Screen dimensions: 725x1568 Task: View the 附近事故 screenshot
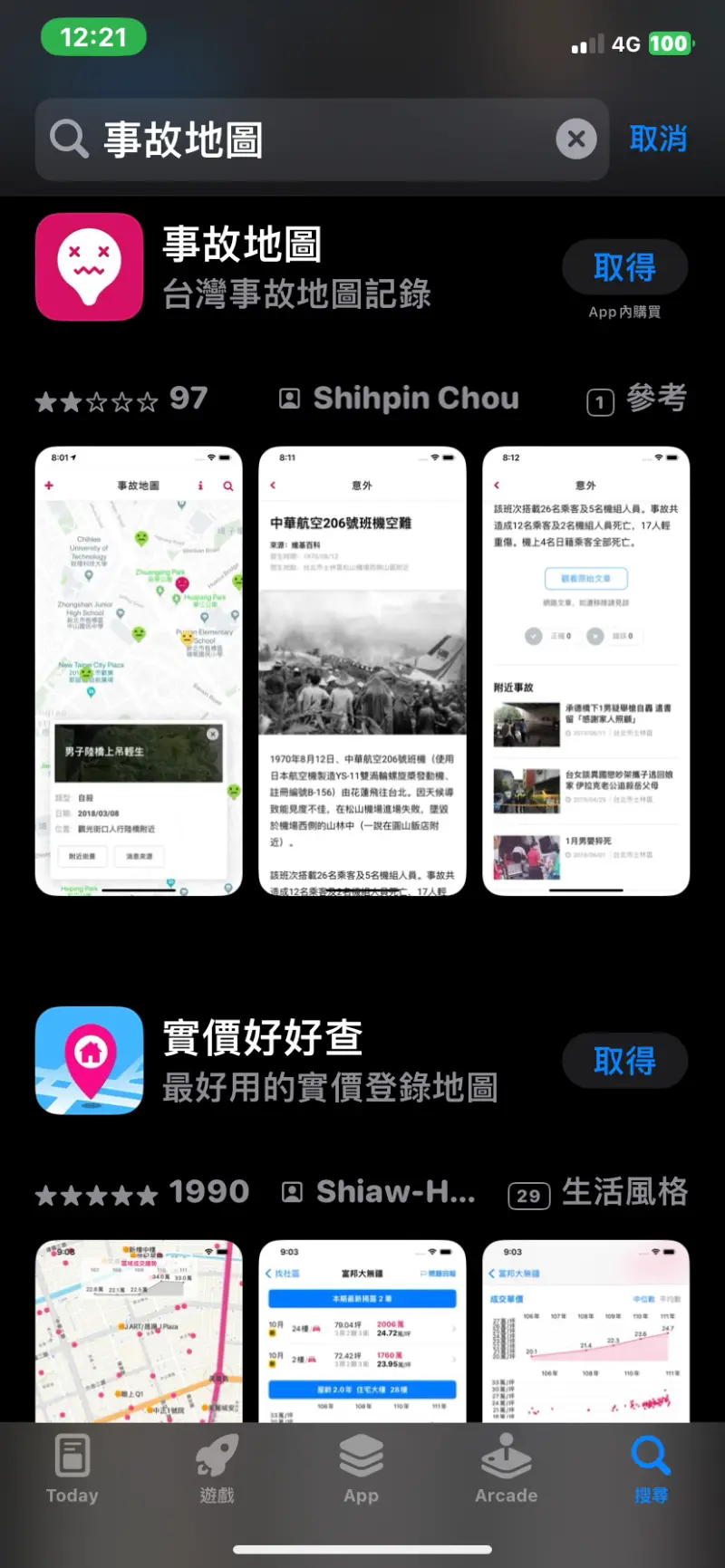coord(586,671)
